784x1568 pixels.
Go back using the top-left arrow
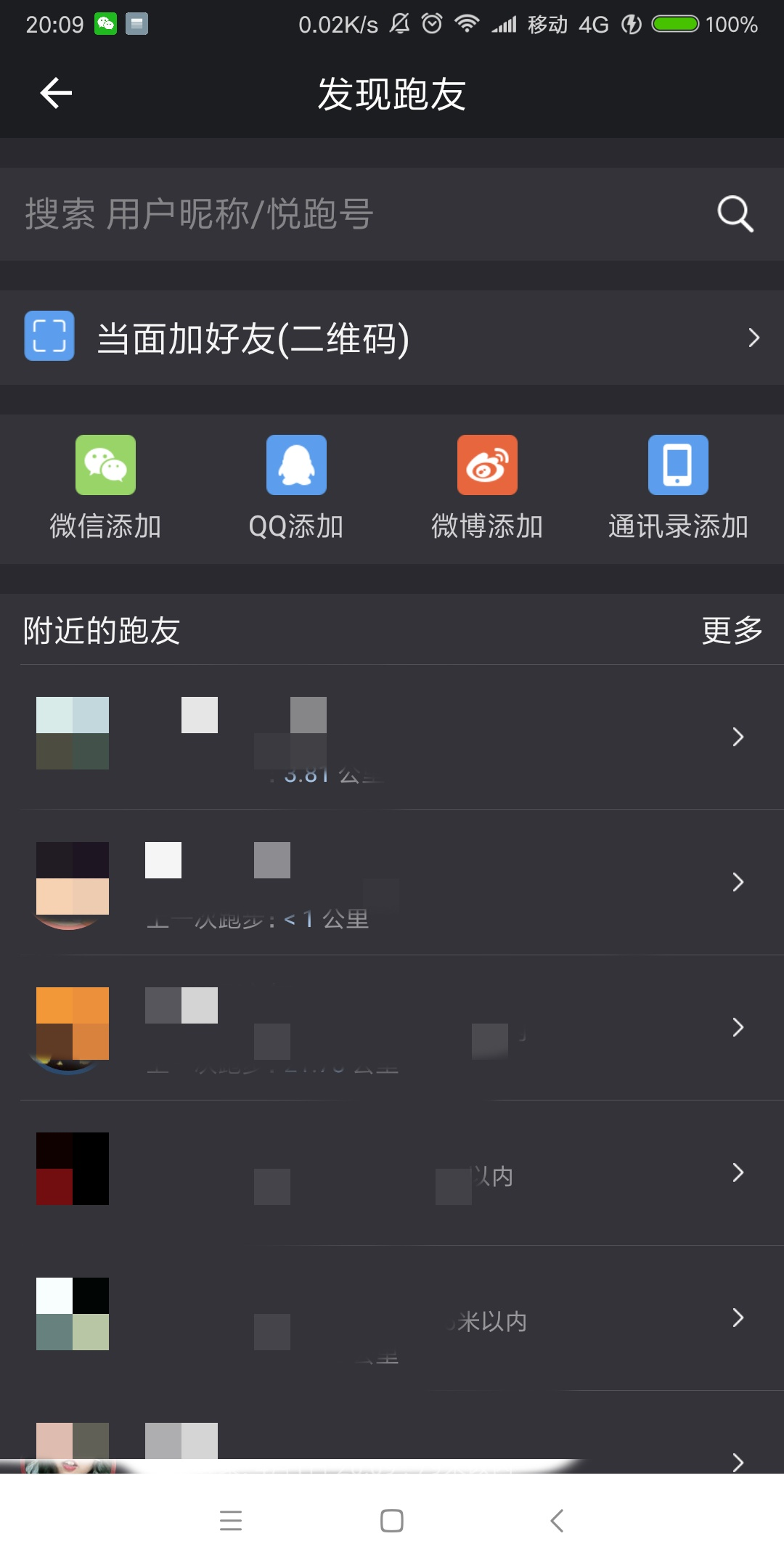pyautogui.click(x=56, y=93)
